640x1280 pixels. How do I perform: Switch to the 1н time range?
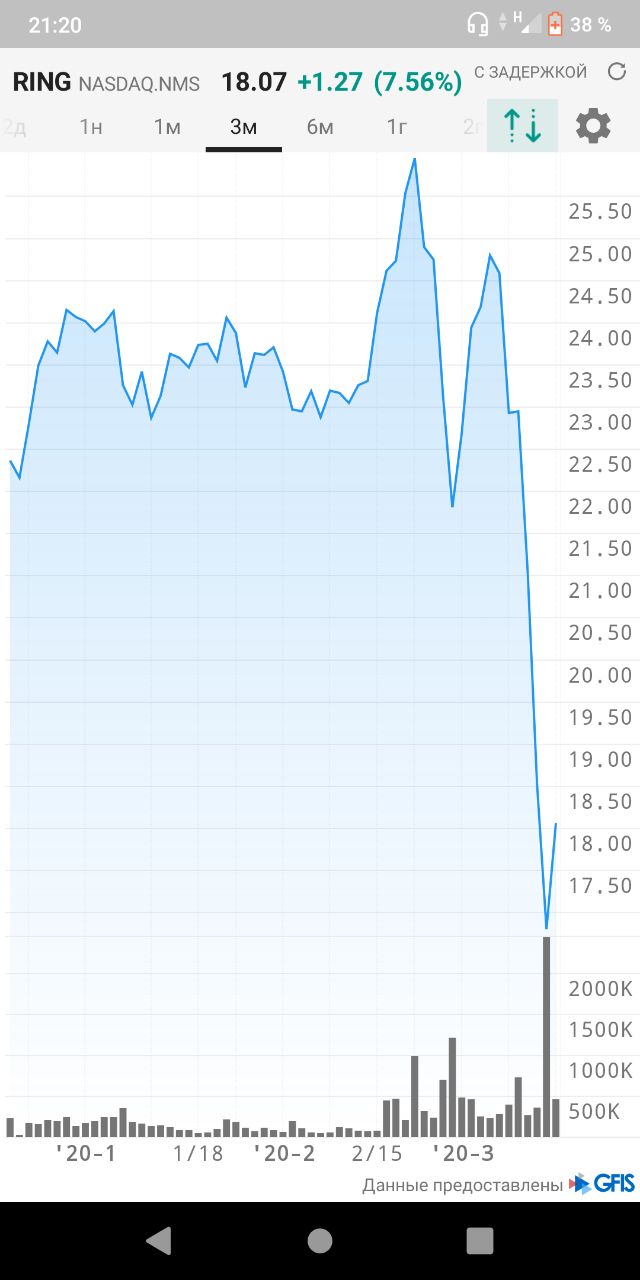(x=91, y=127)
